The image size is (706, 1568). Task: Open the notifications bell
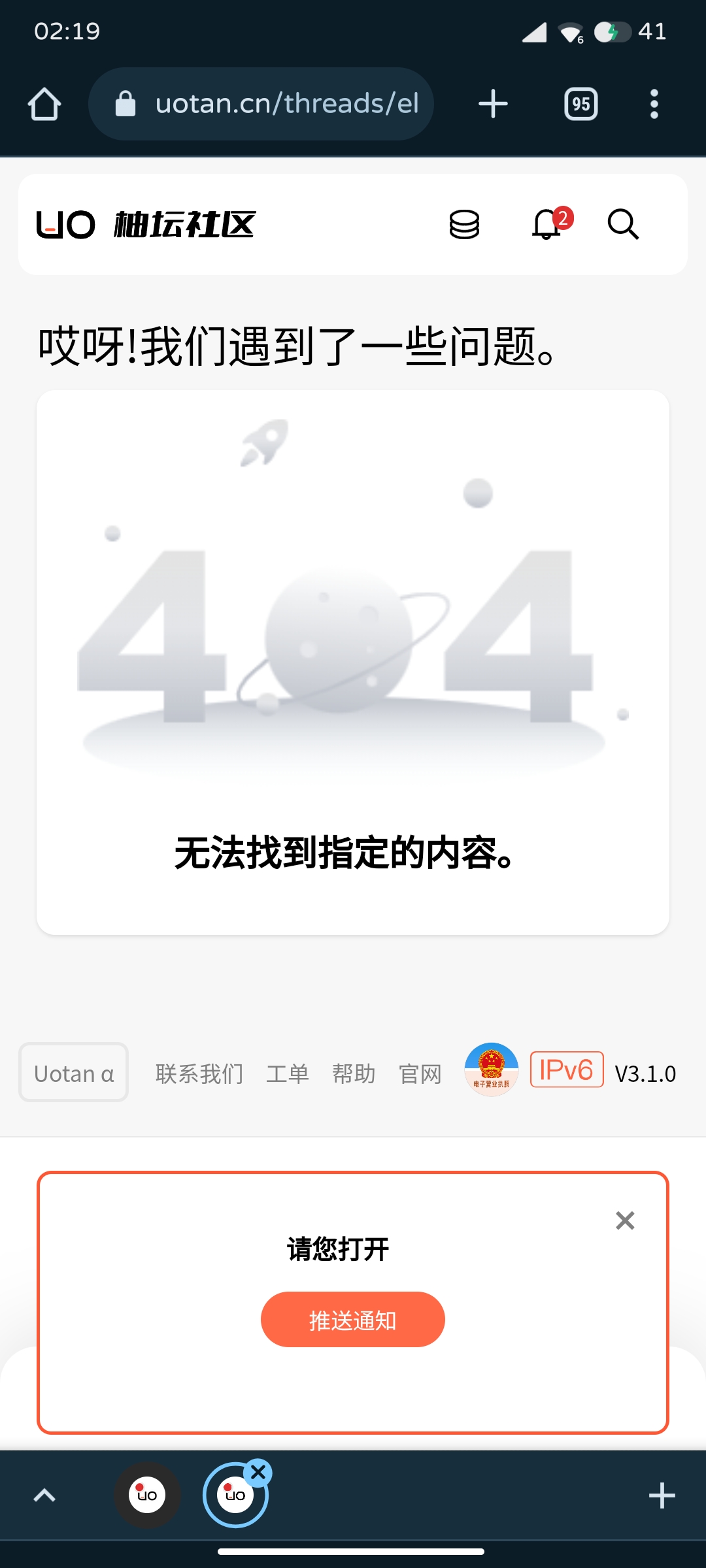(547, 225)
